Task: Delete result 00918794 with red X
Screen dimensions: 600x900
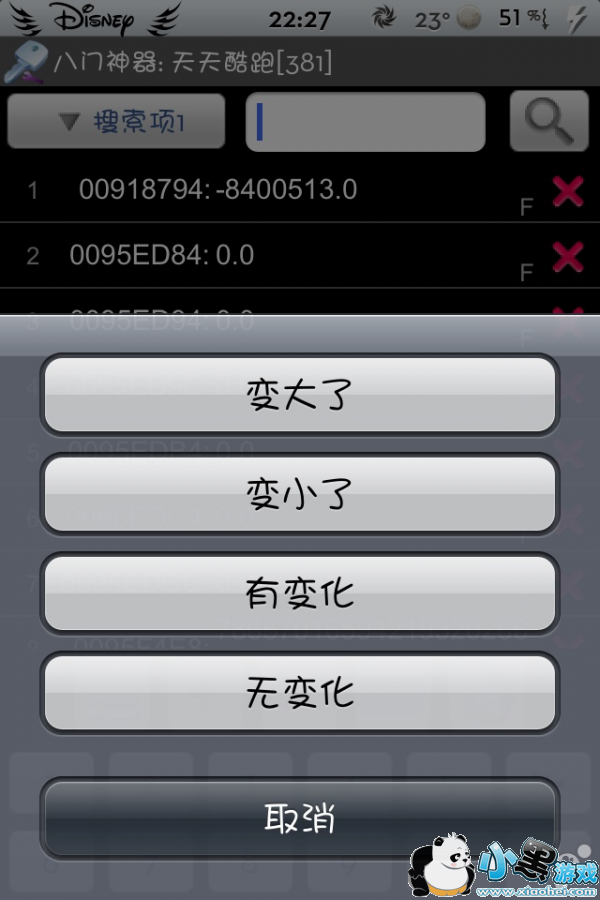Action: point(567,190)
